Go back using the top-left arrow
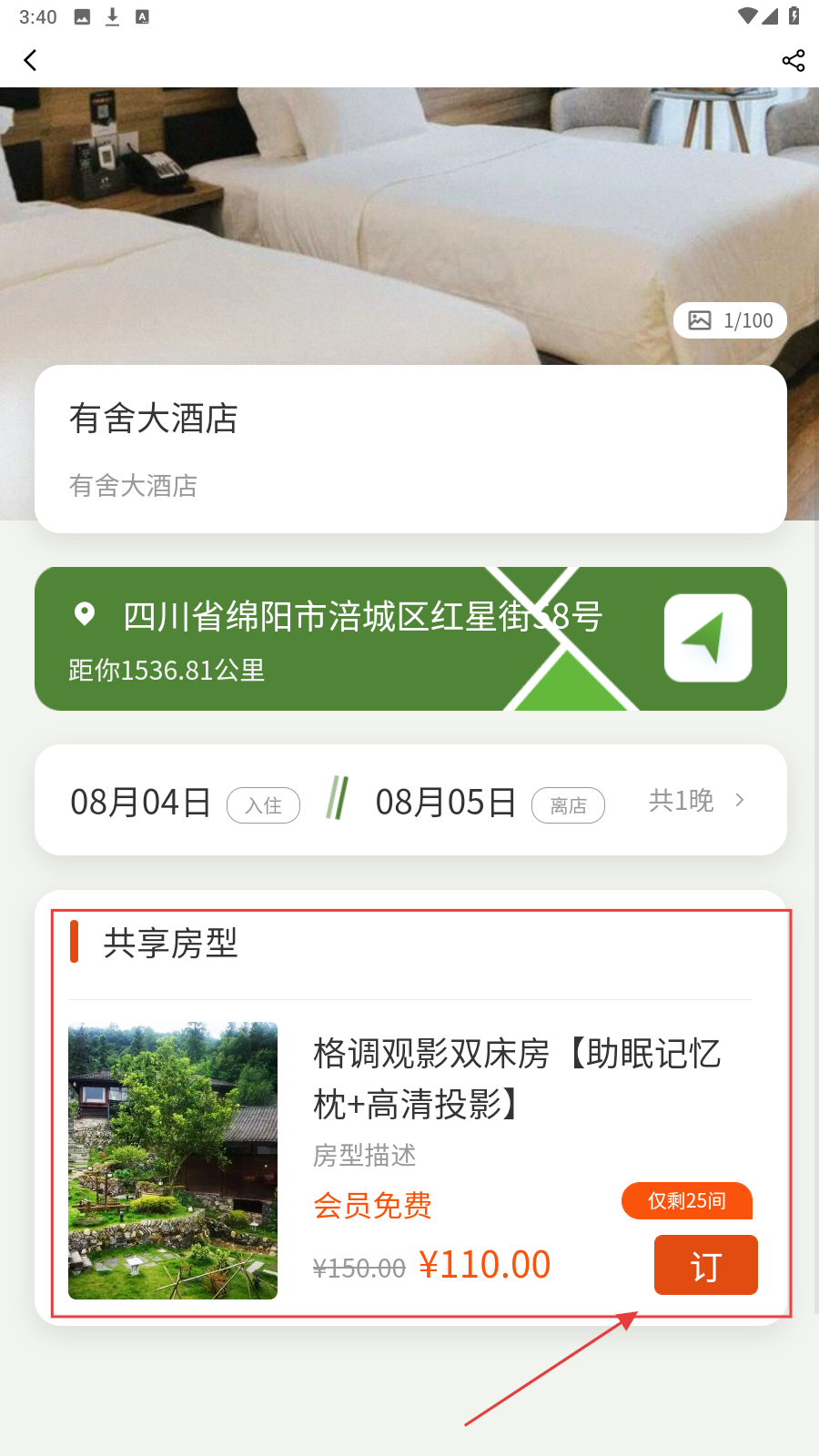This screenshot has height=1456, width=819. [31, 61]
